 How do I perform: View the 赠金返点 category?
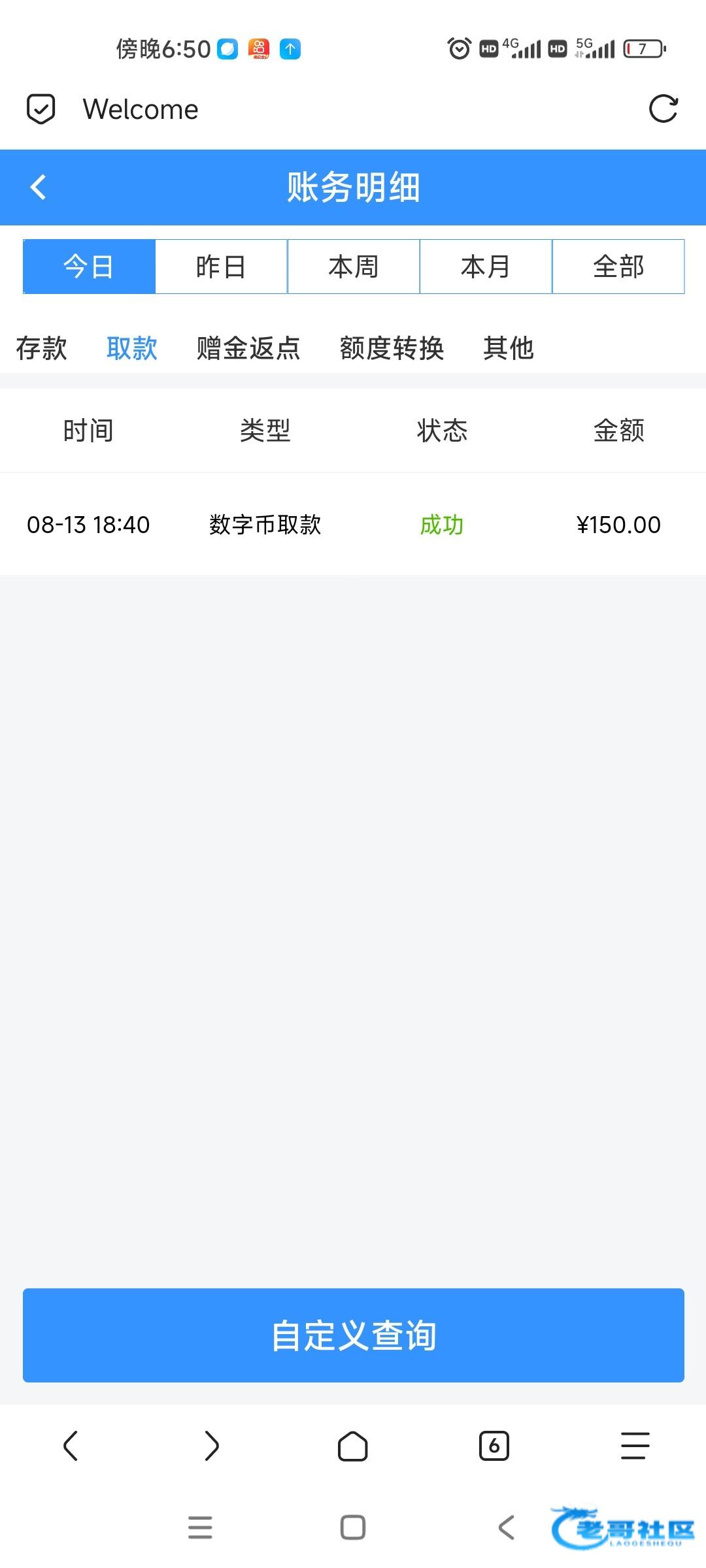[x=248, y=348]
